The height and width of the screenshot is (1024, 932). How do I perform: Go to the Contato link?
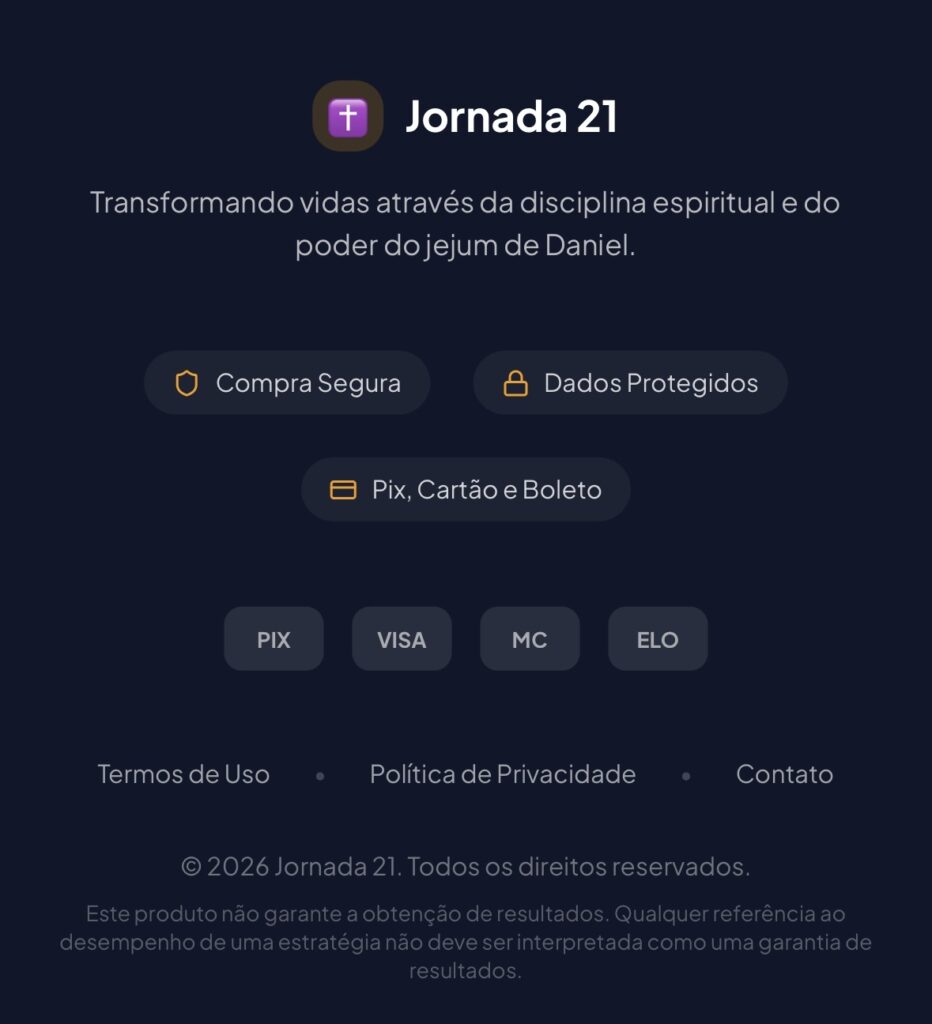pyautogui.click(x=784, y=774)
